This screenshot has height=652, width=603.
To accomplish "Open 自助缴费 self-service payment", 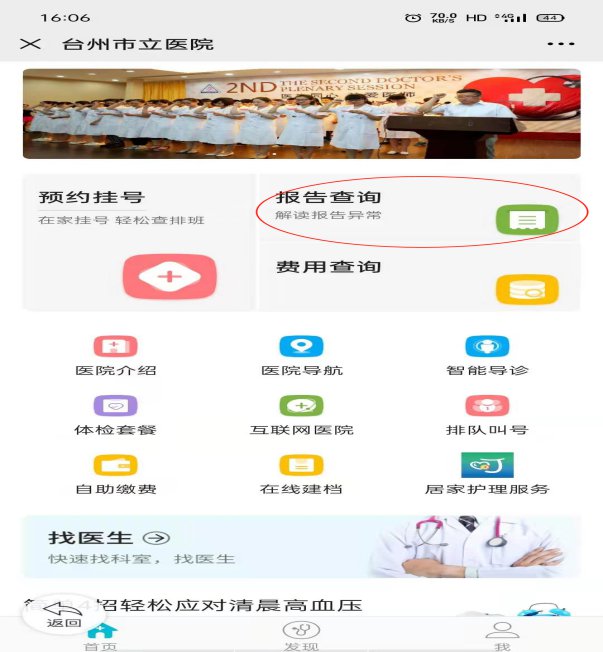I will pos(116,474).
